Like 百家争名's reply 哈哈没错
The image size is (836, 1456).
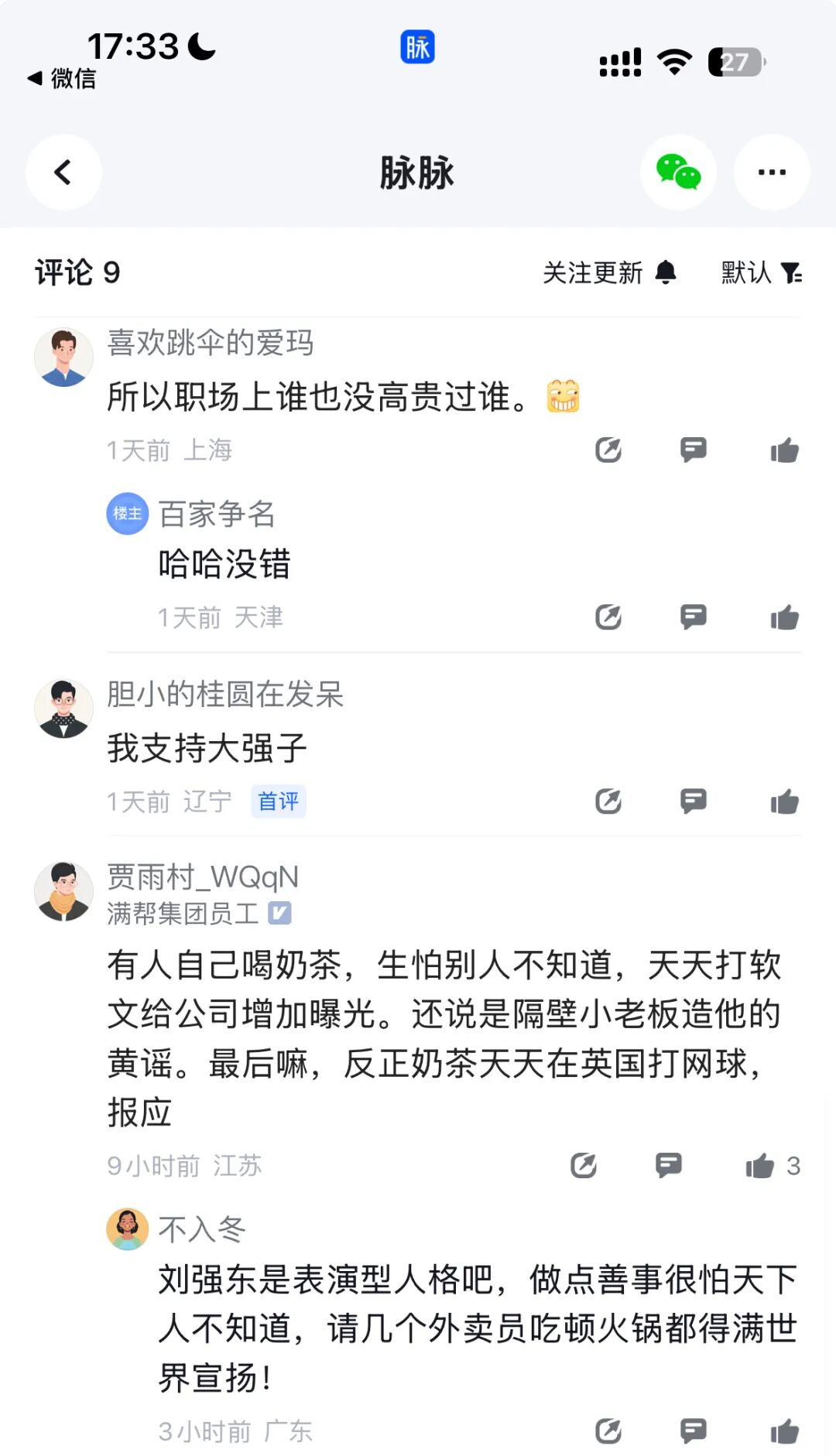pos(784,617)
